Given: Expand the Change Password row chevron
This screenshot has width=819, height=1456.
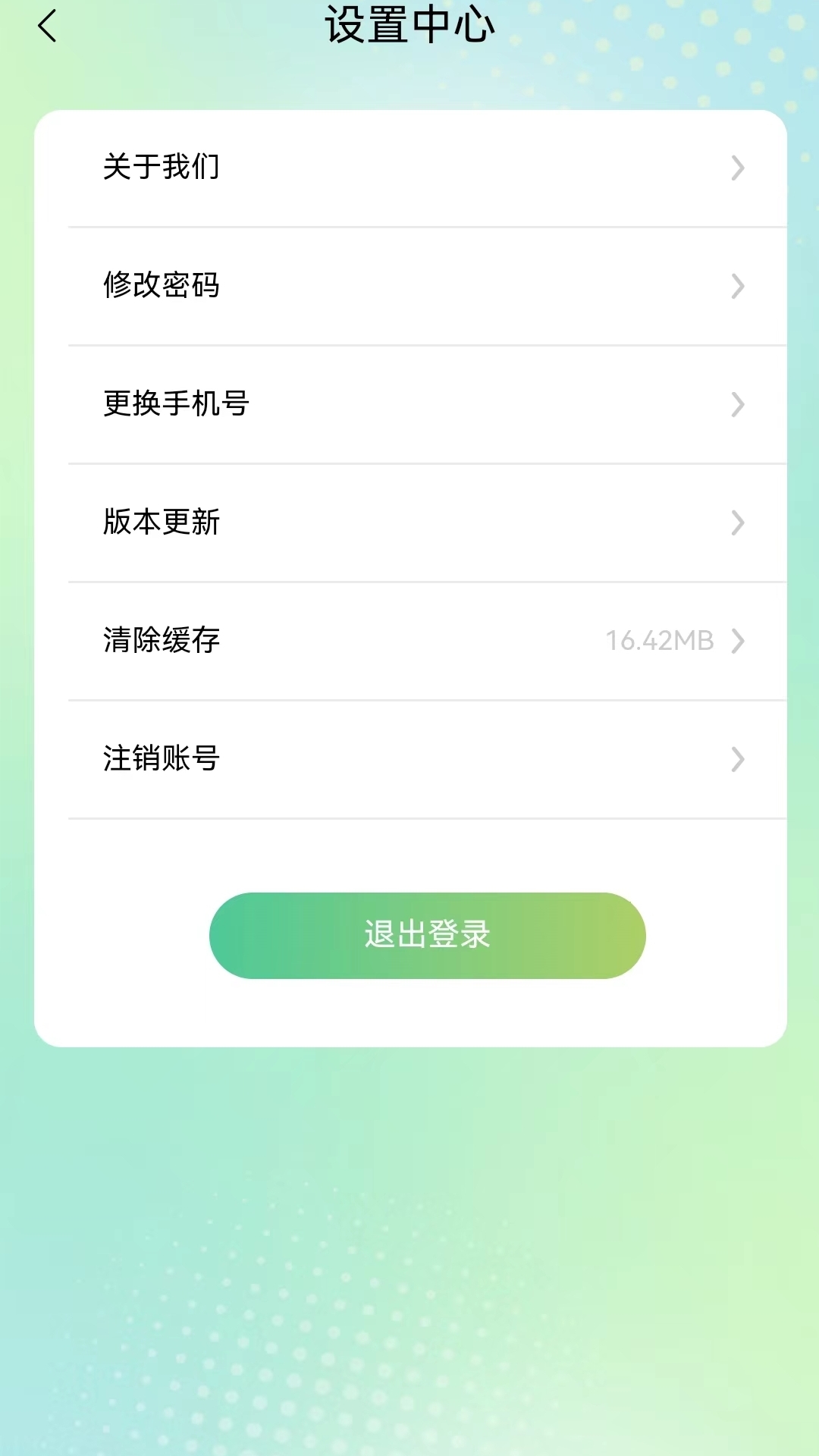Looking at the screenshot, I should (736, 286).
